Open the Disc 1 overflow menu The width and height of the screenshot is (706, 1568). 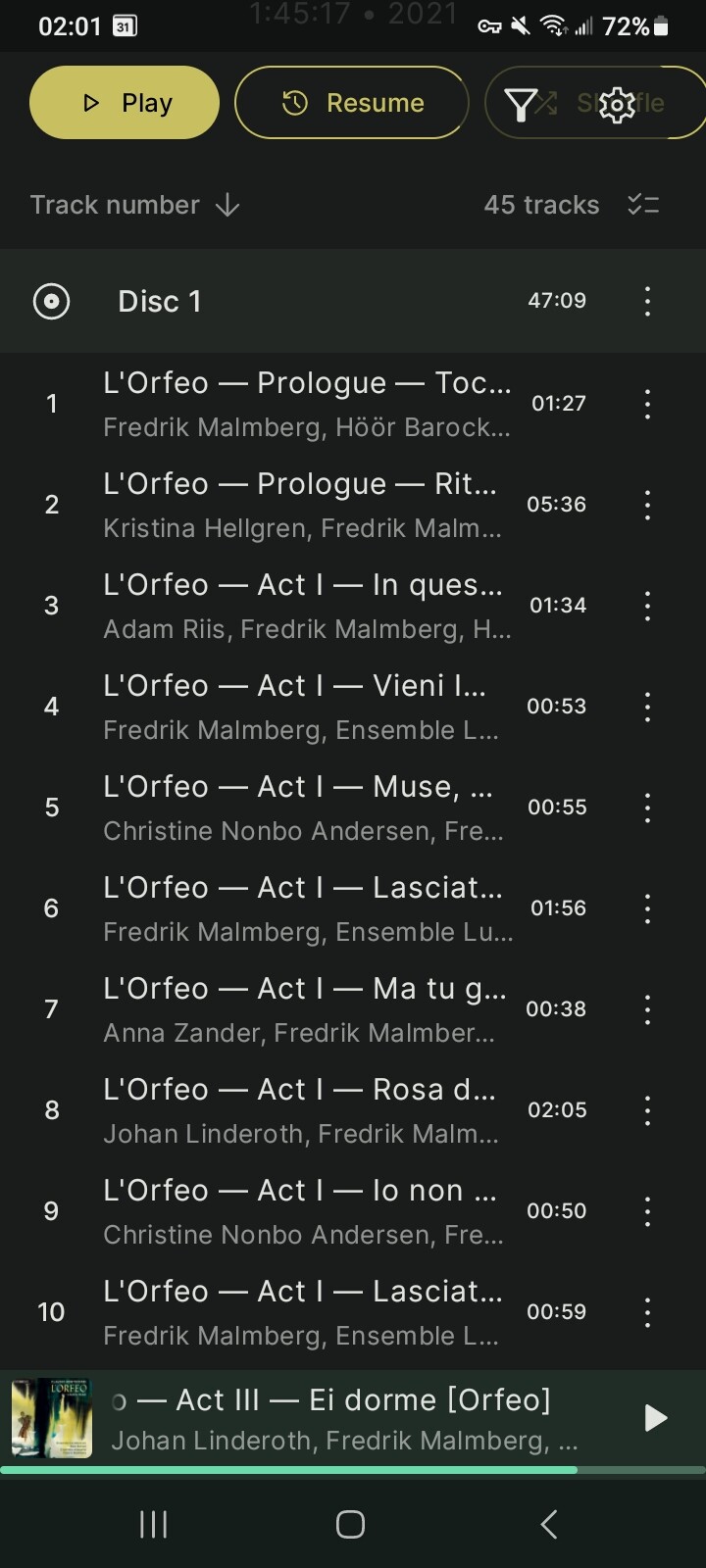[647, 301]
